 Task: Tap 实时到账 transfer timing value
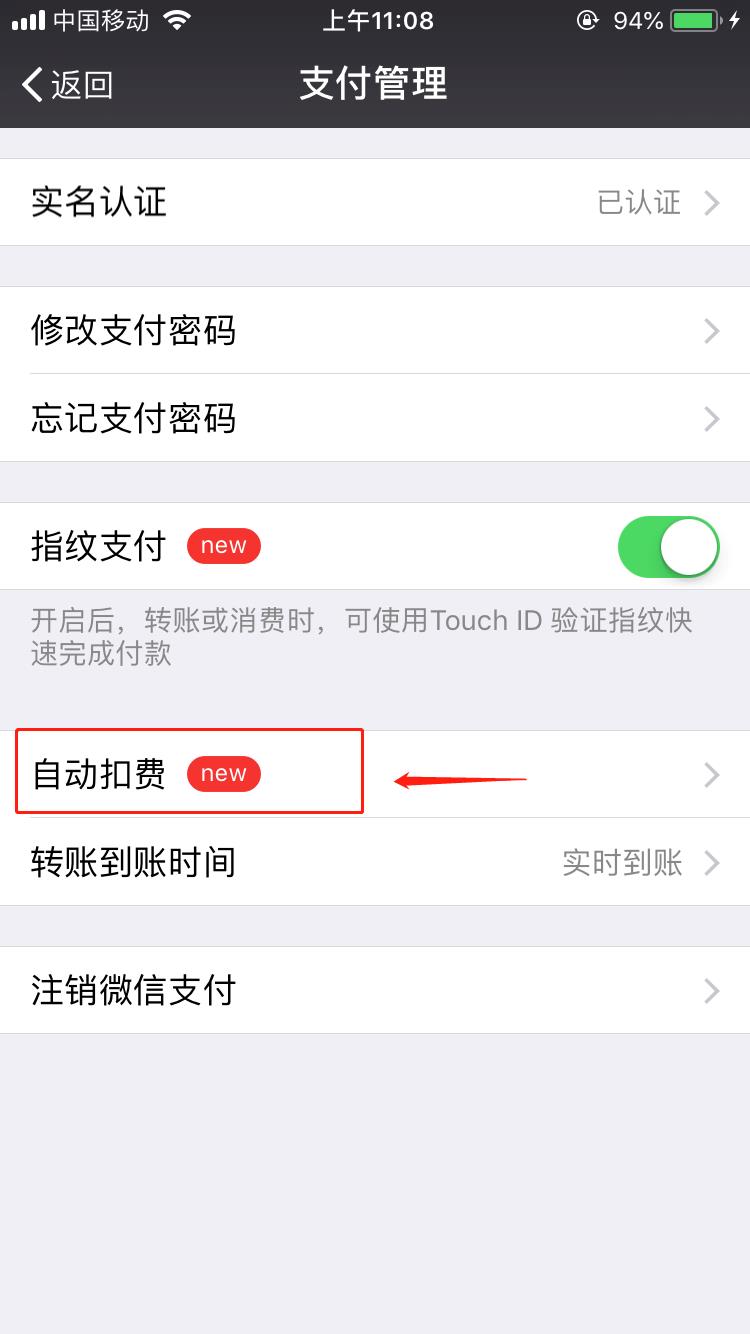point(622,863)
